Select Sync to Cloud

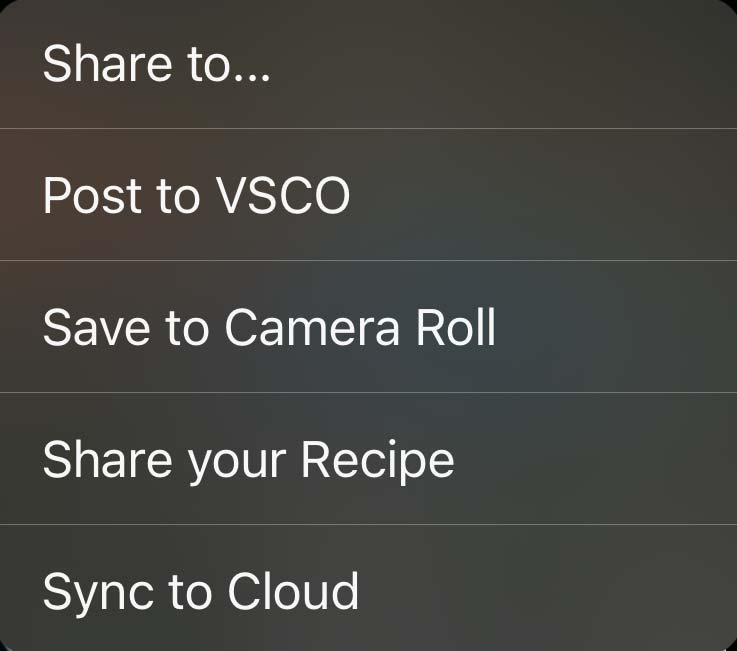[200, 590]
